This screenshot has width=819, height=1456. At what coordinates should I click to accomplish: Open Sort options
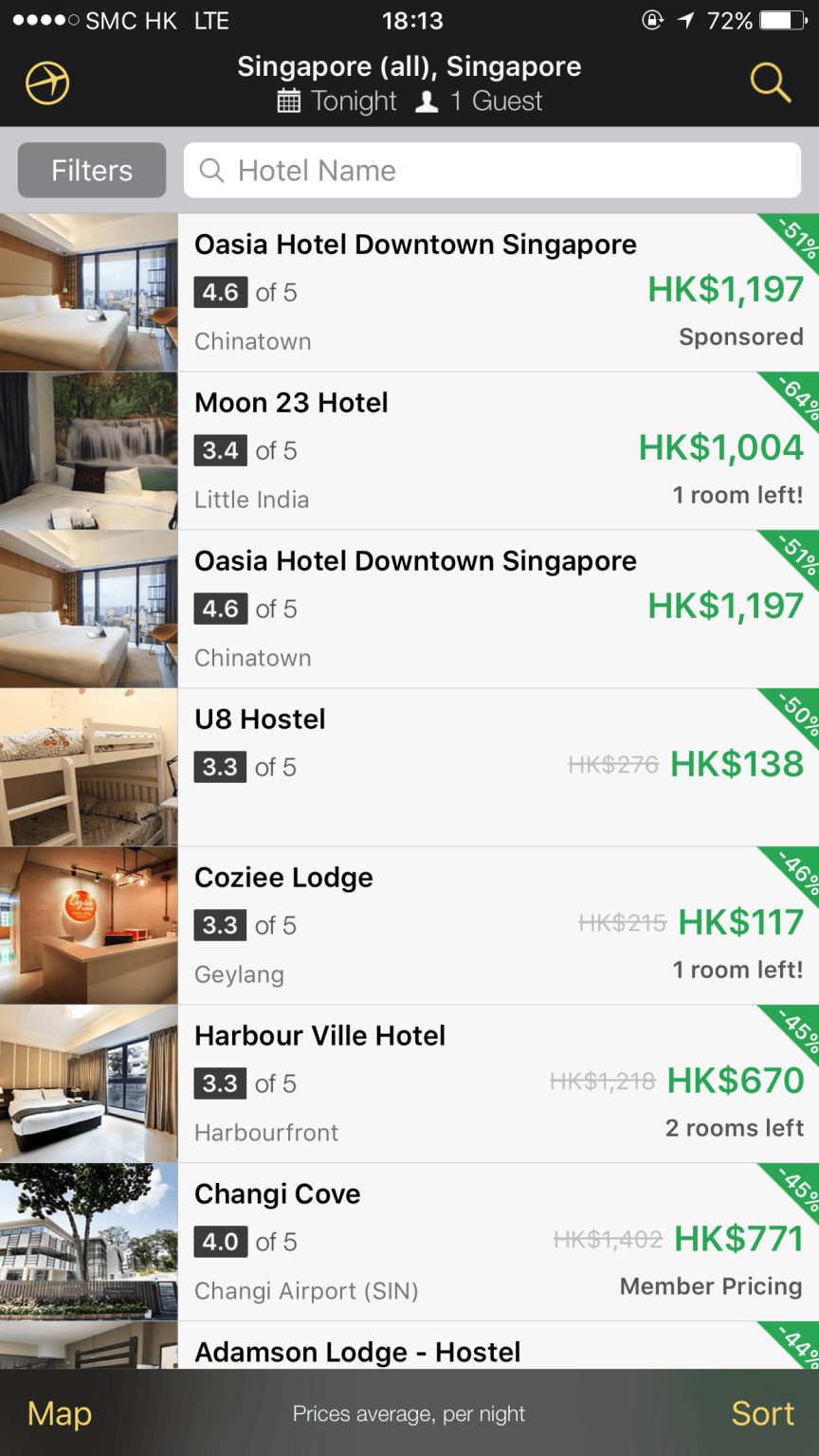click(x=762, y=1413)
